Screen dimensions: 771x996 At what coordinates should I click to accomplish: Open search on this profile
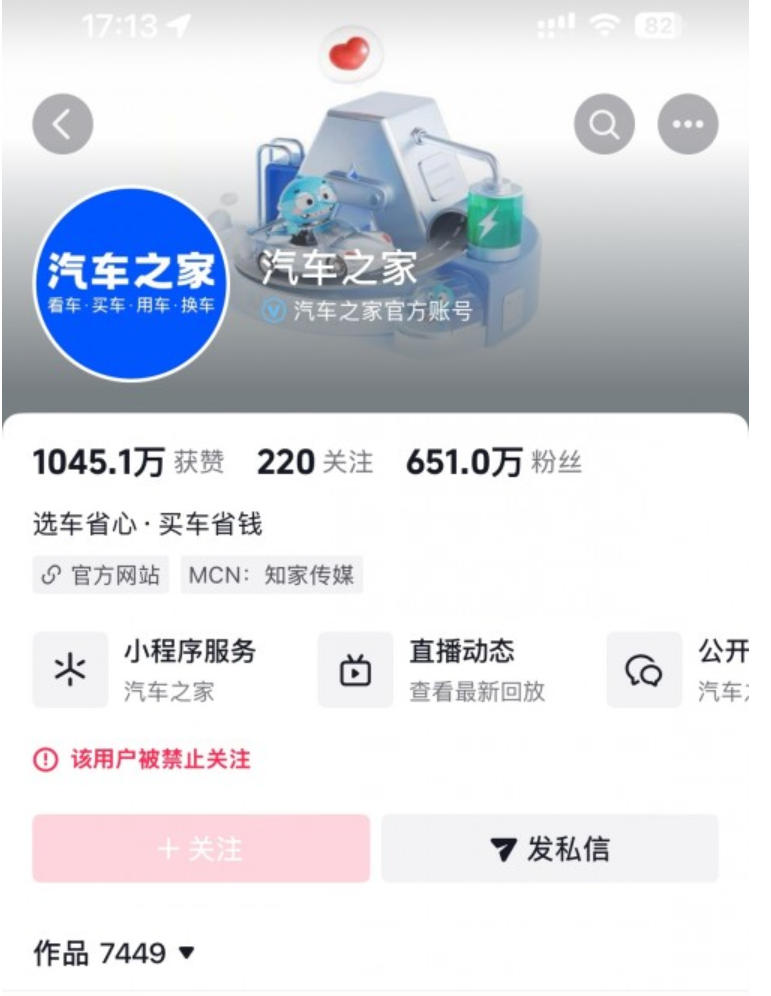604,125
